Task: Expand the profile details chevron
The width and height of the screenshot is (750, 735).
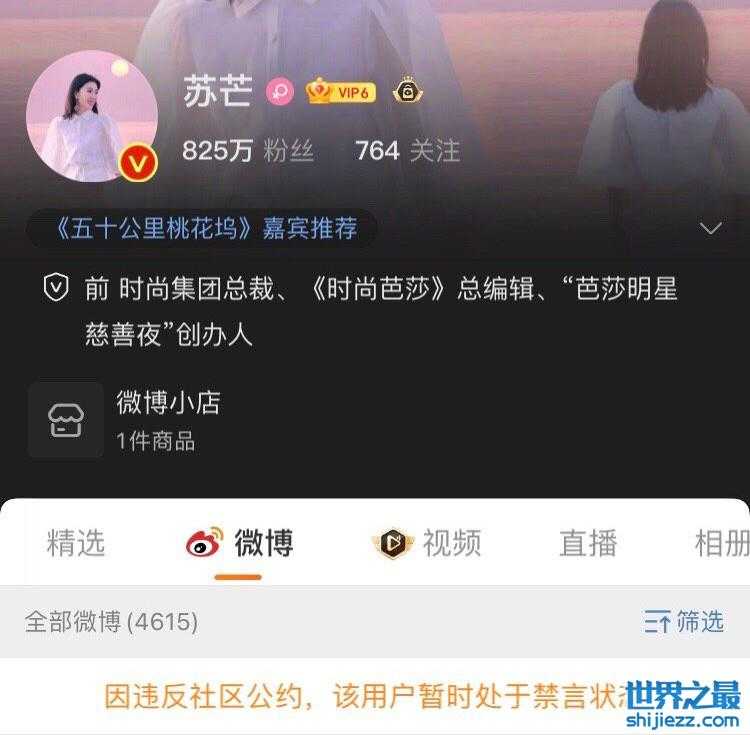Action: [711, 229]
